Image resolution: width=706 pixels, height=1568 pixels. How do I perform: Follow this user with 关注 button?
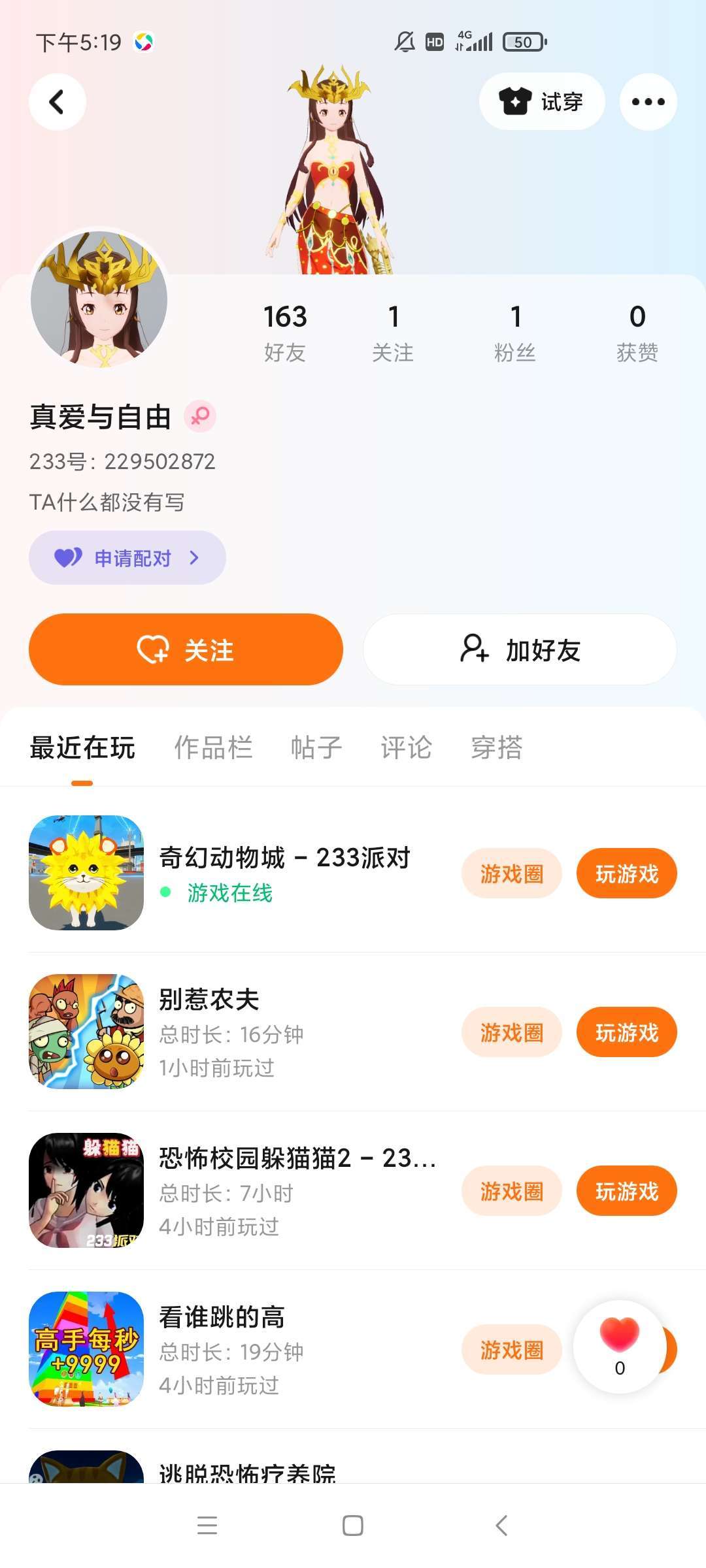coord(186,649)
